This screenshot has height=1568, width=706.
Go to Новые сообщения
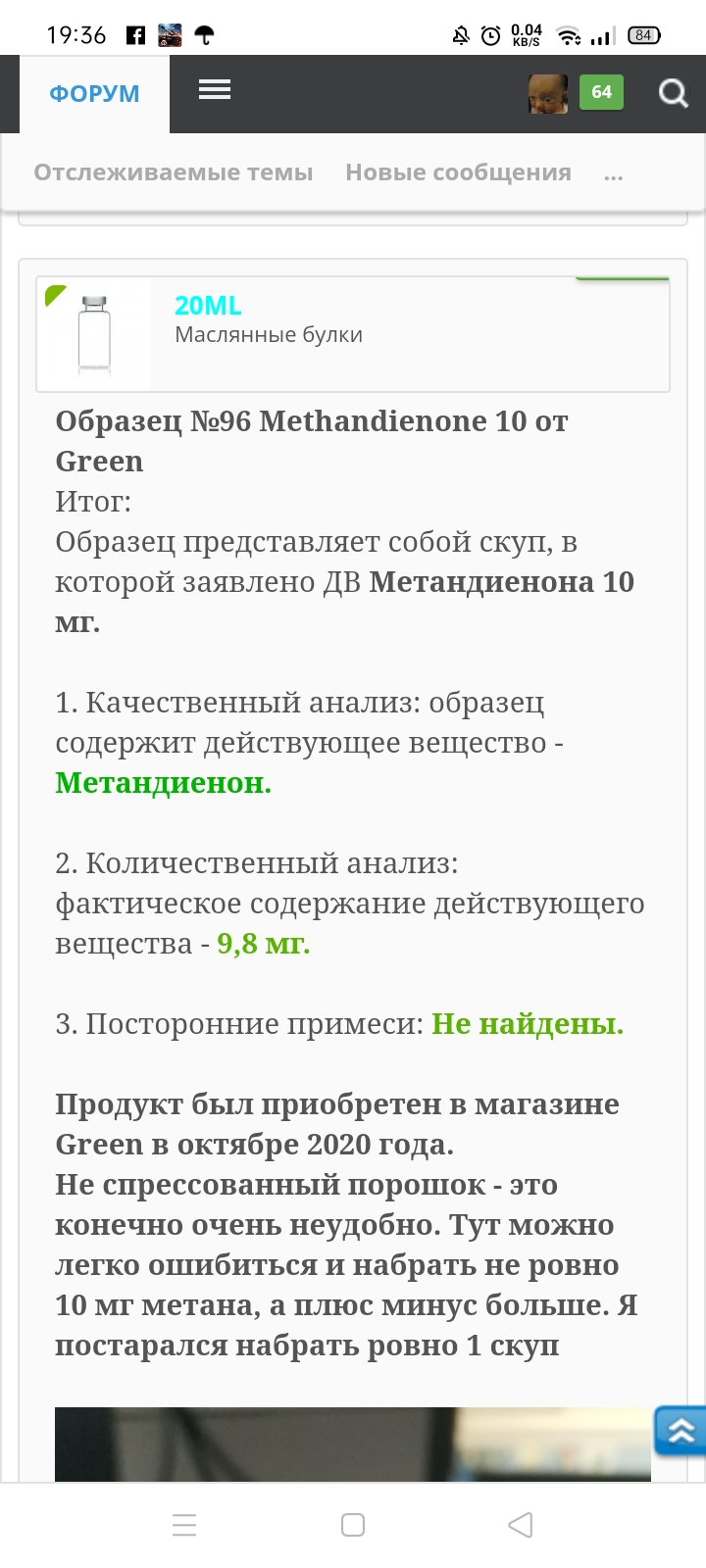(x=458, y=172)
